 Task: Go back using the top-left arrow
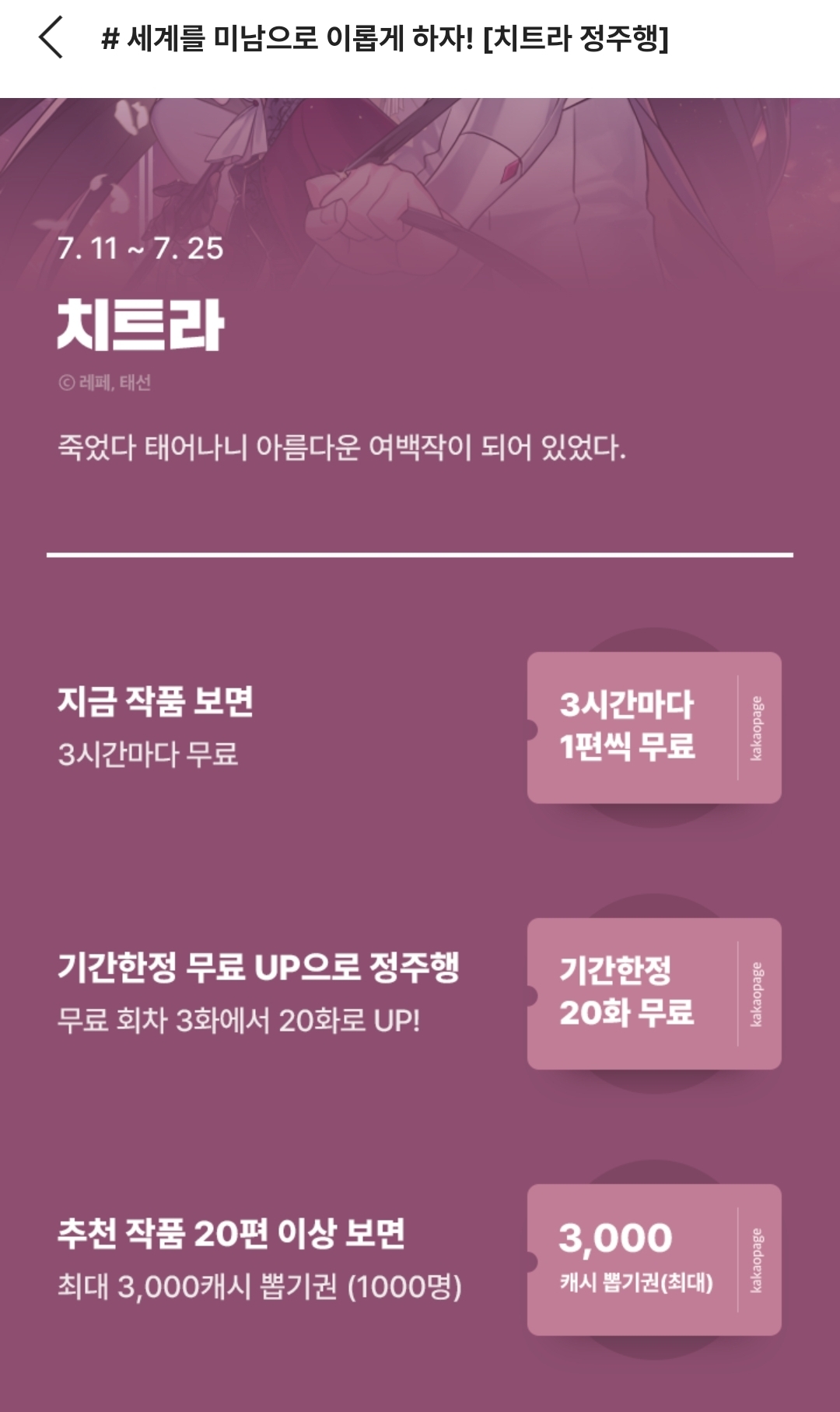pyautogui.click(x=51, y=37)
